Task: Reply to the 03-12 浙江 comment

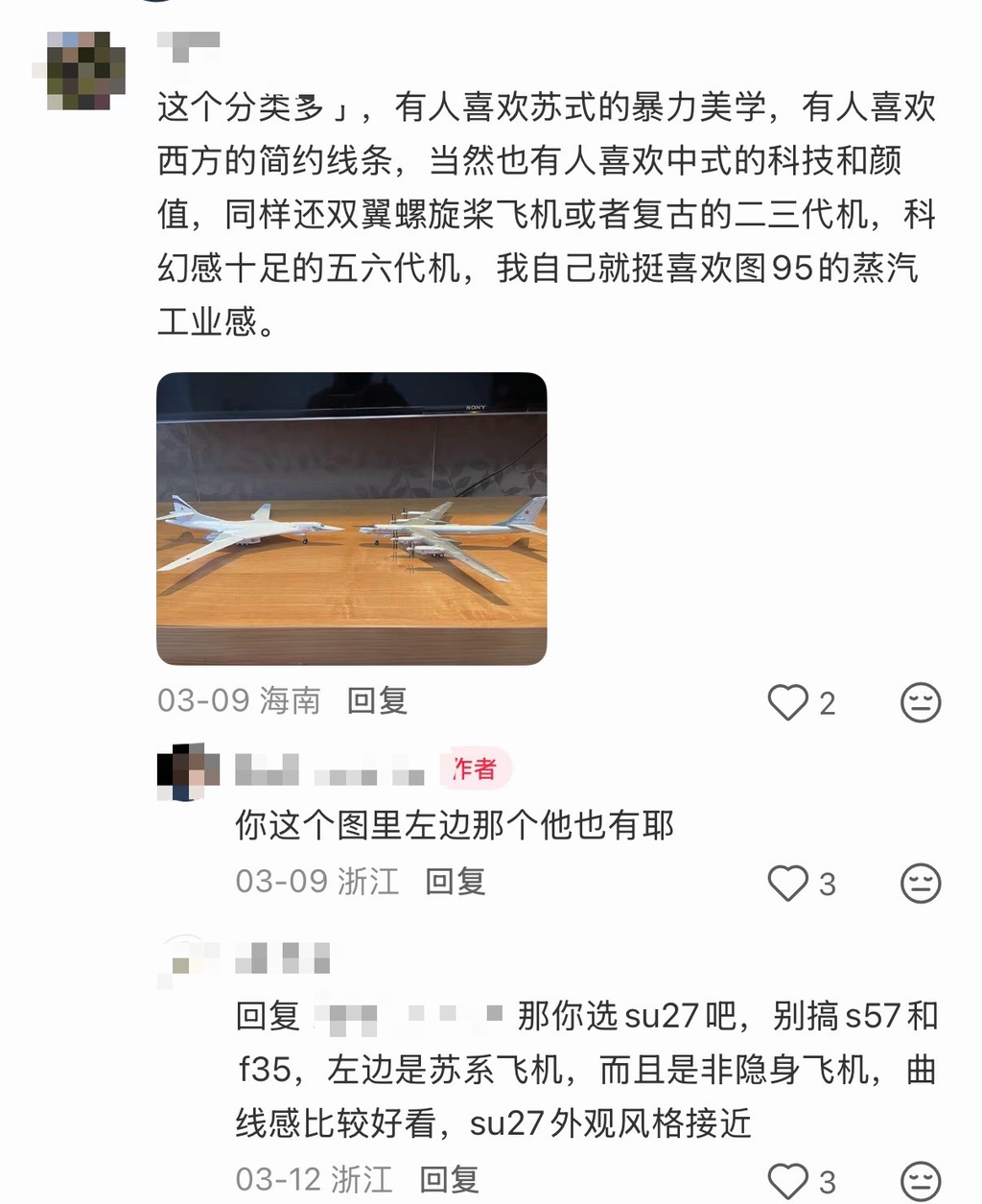Action: tap(449, 1180)
